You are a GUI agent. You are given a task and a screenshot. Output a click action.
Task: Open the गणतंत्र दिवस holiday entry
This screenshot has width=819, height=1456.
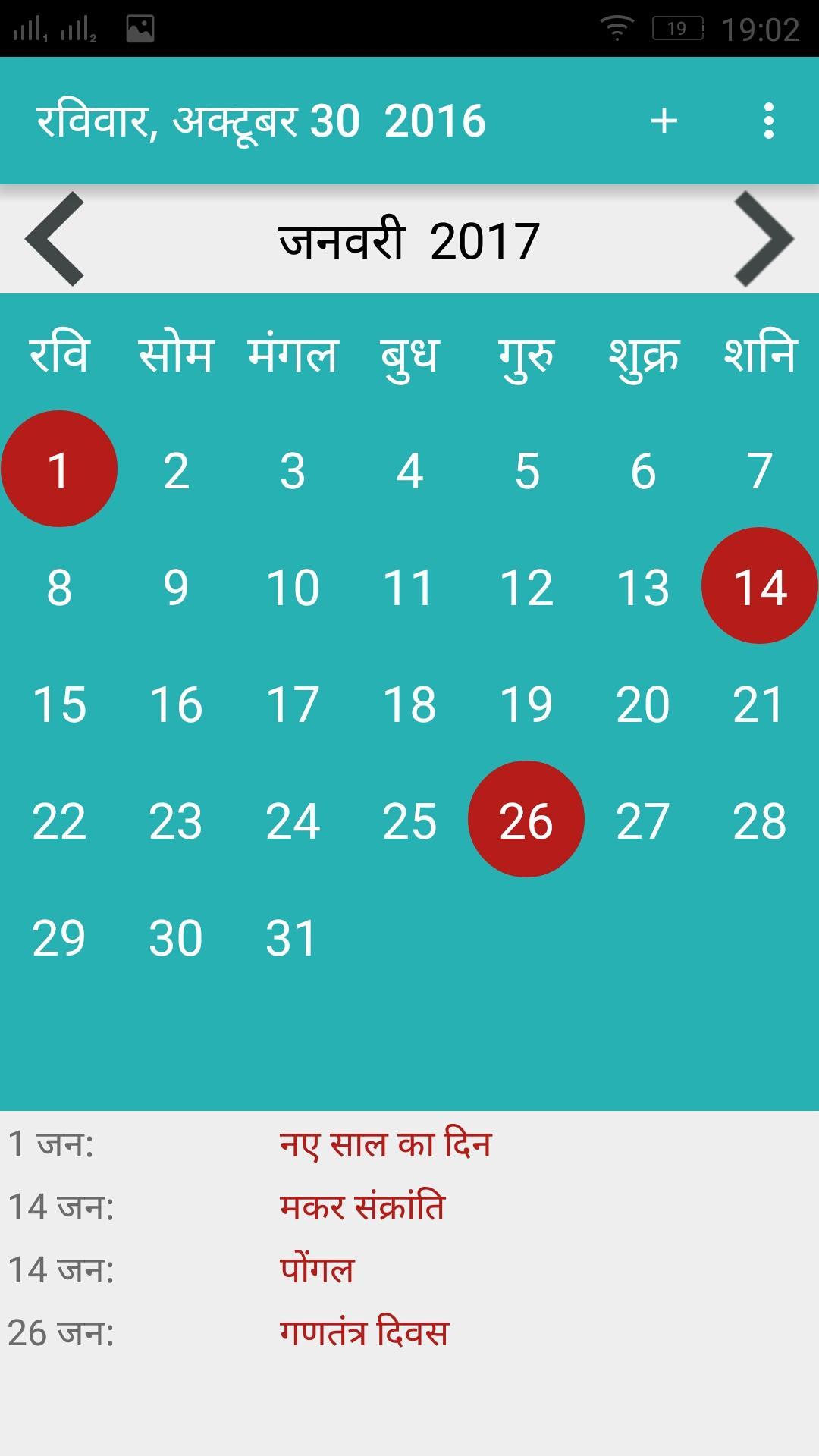click(364, 1333)
